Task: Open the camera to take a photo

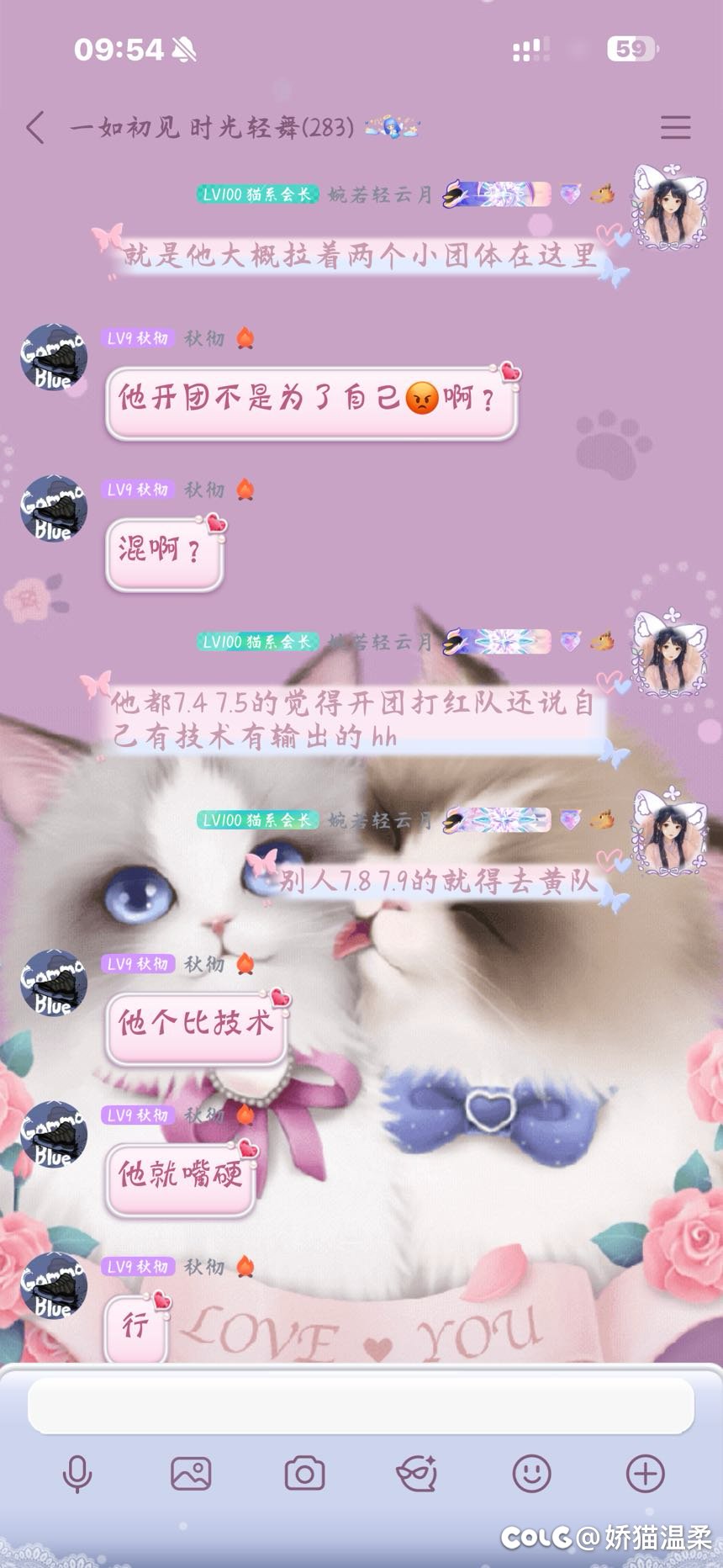Action: (x=304, y=1474)
